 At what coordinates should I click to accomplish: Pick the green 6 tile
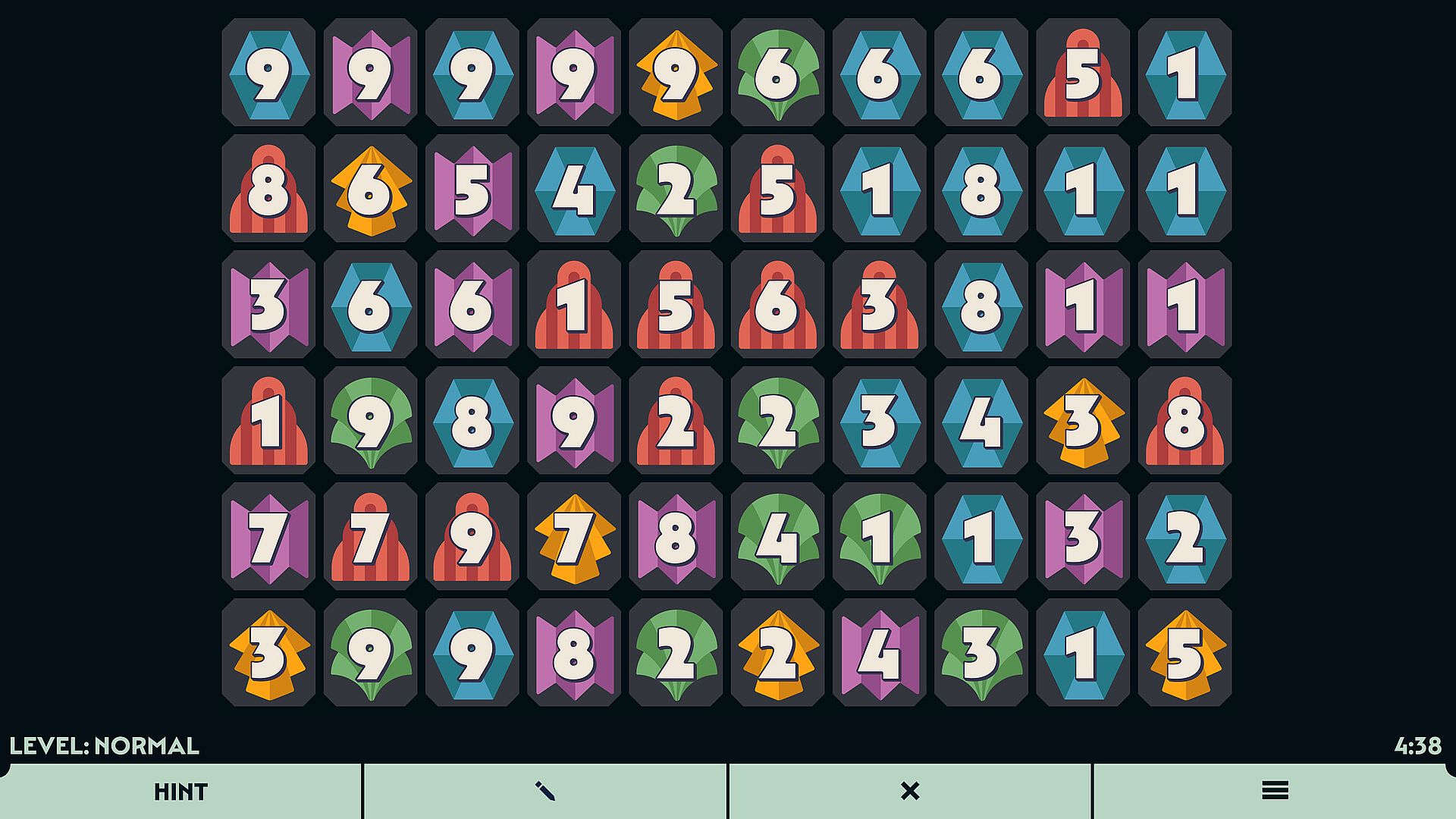pos(777,73)
